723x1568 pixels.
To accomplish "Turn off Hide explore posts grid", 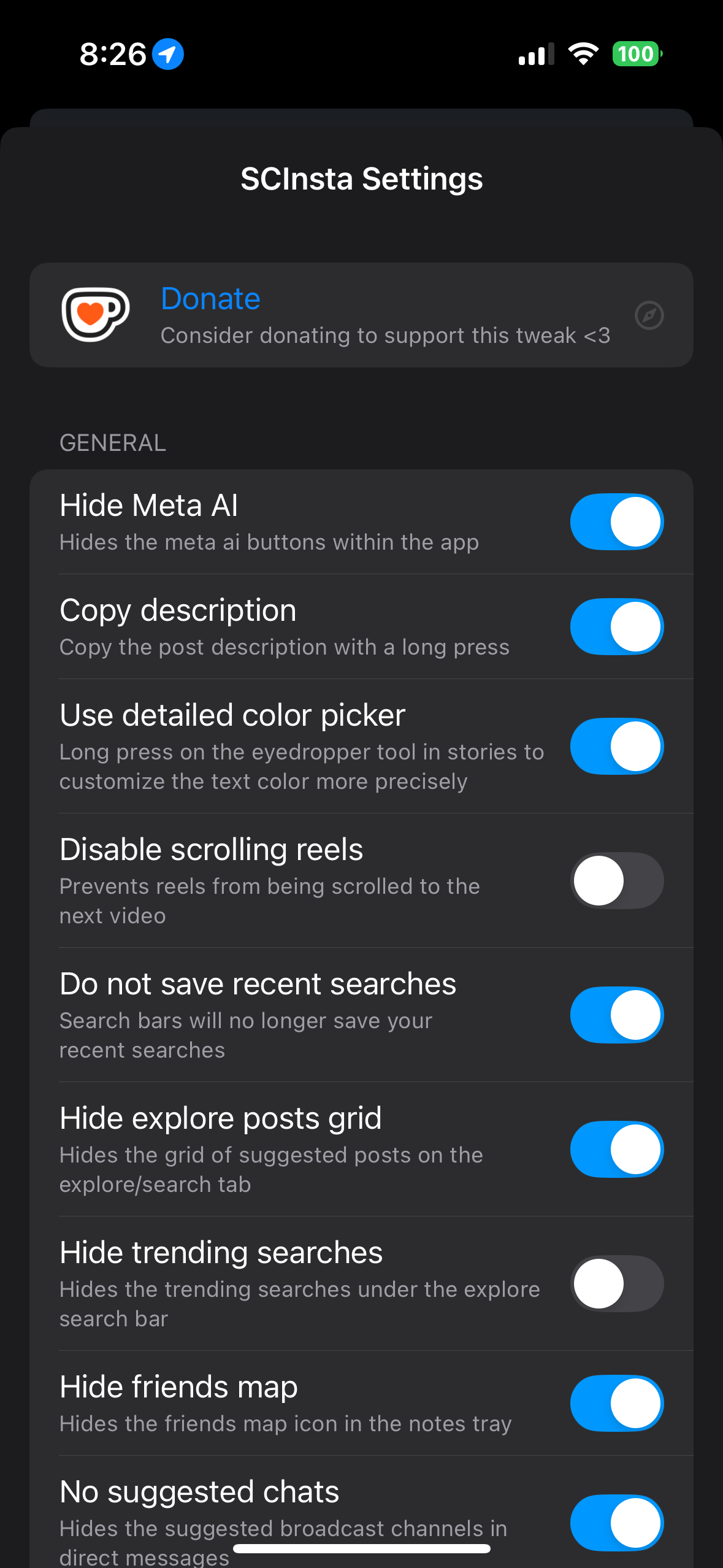I will tap(616, 1150).
